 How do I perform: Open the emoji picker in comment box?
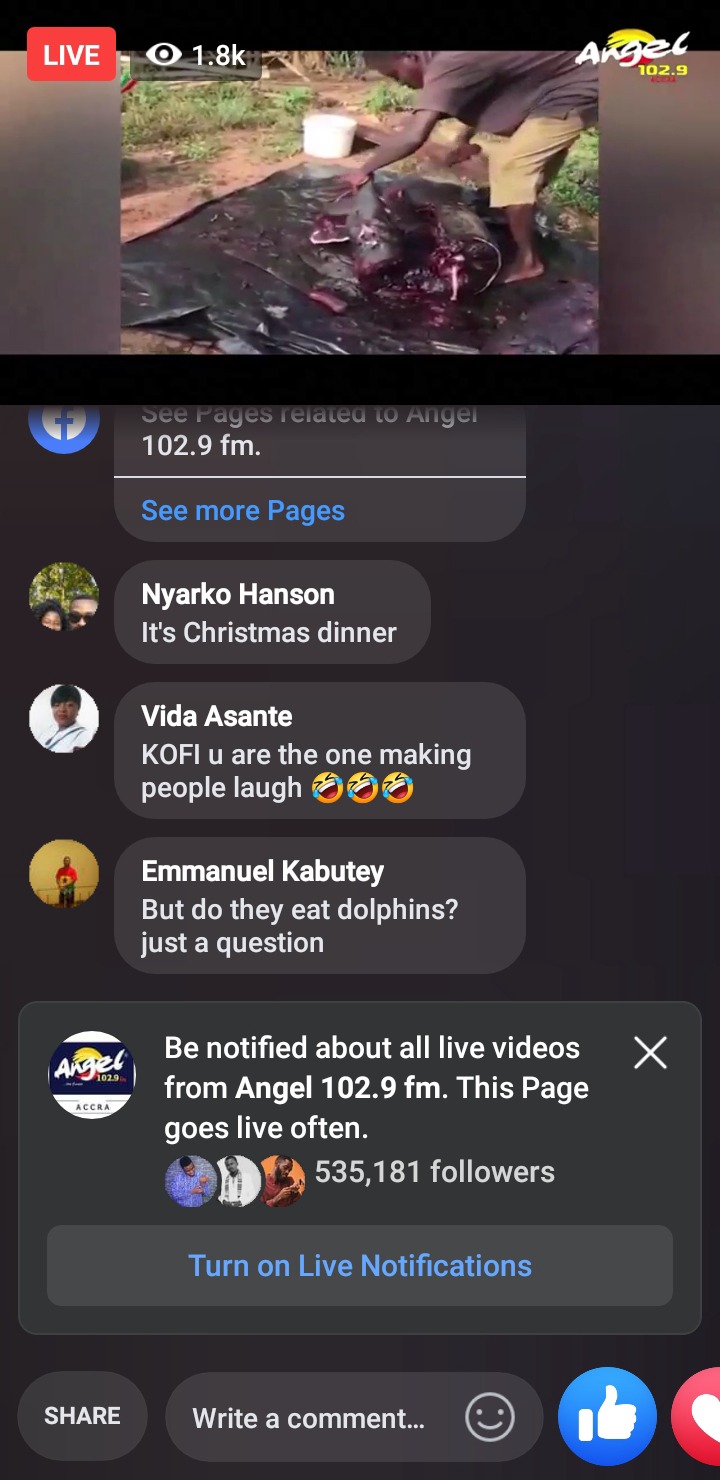tap(490, 1418)
